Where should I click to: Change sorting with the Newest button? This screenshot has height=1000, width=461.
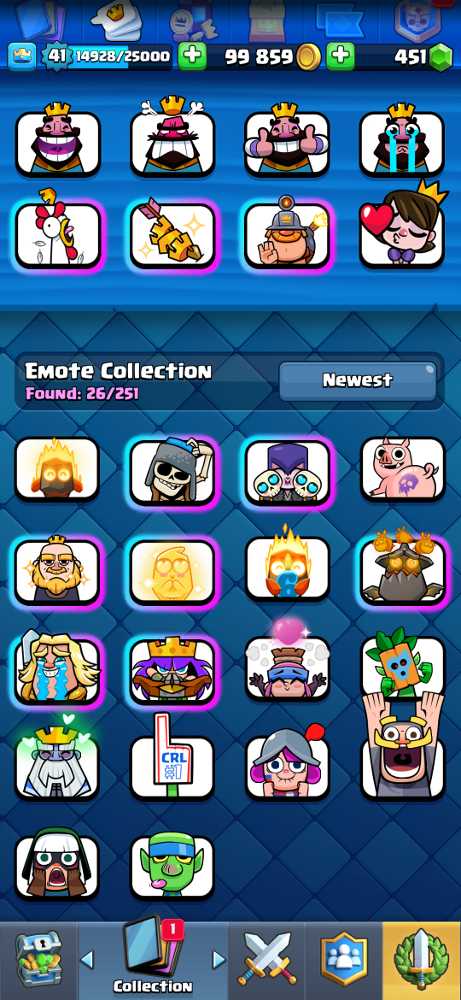[358, 381]
